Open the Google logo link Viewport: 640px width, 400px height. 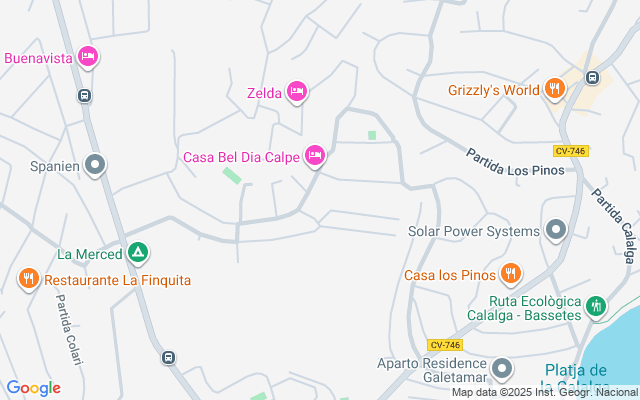pos(34,388)
